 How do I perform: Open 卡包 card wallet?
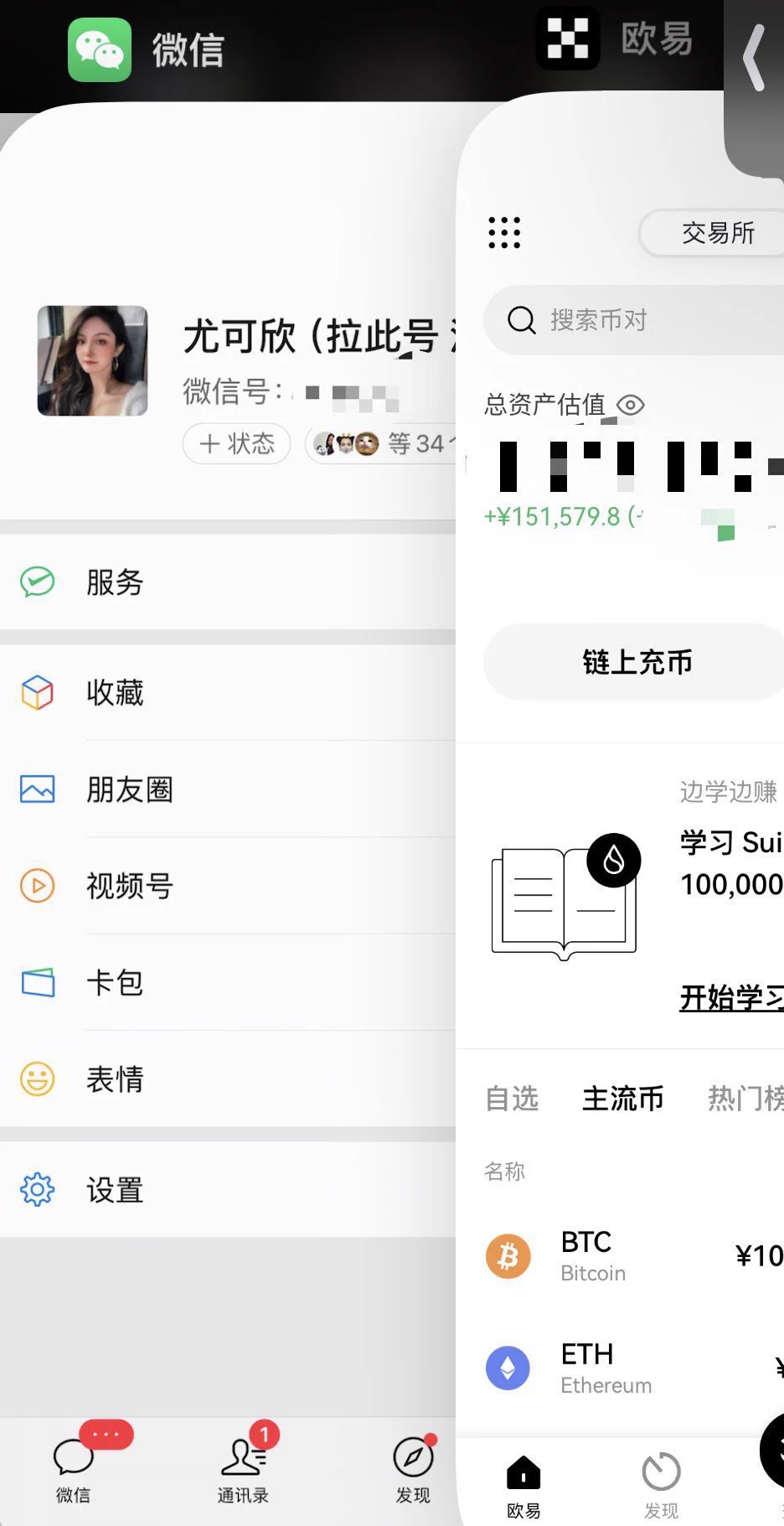coord(228,982)
